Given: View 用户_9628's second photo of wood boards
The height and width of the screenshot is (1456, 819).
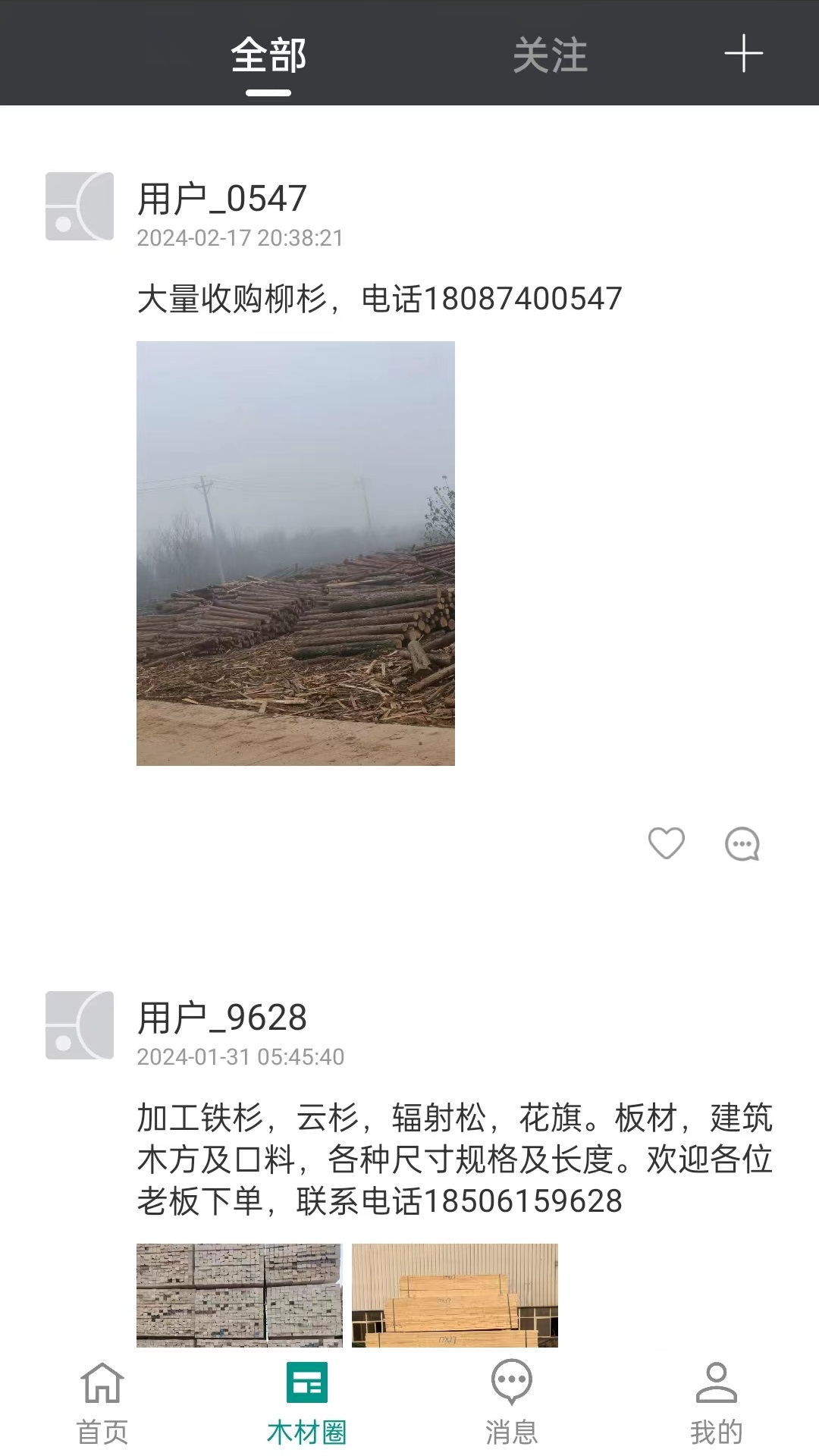Looking at the screenshot, I should 455,1295.
